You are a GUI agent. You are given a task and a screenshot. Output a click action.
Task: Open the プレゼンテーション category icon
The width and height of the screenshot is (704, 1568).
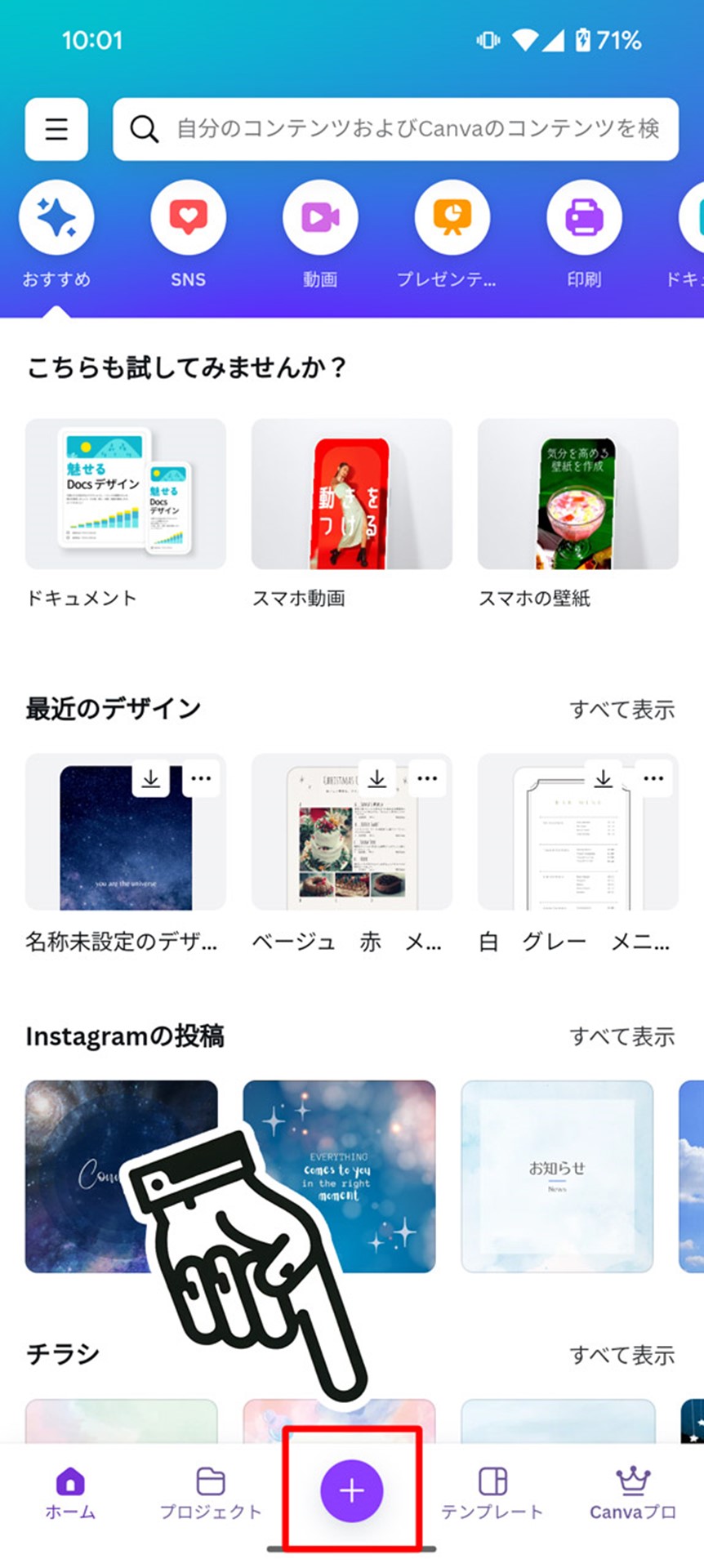(452, 217)
